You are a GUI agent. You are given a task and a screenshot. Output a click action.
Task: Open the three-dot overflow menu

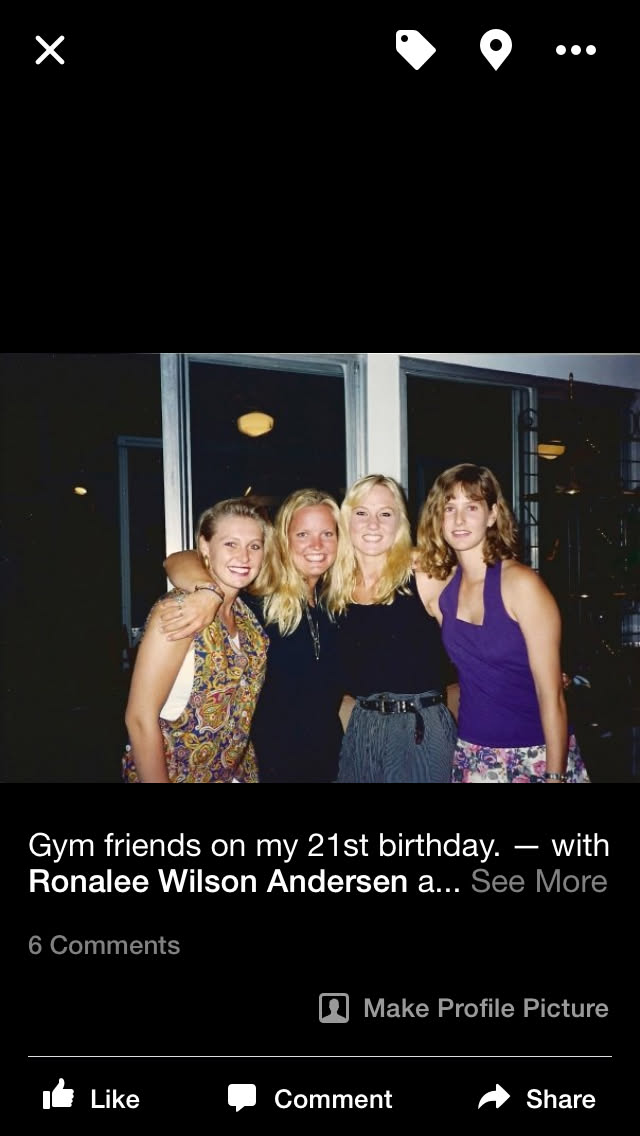click(576, 50)
